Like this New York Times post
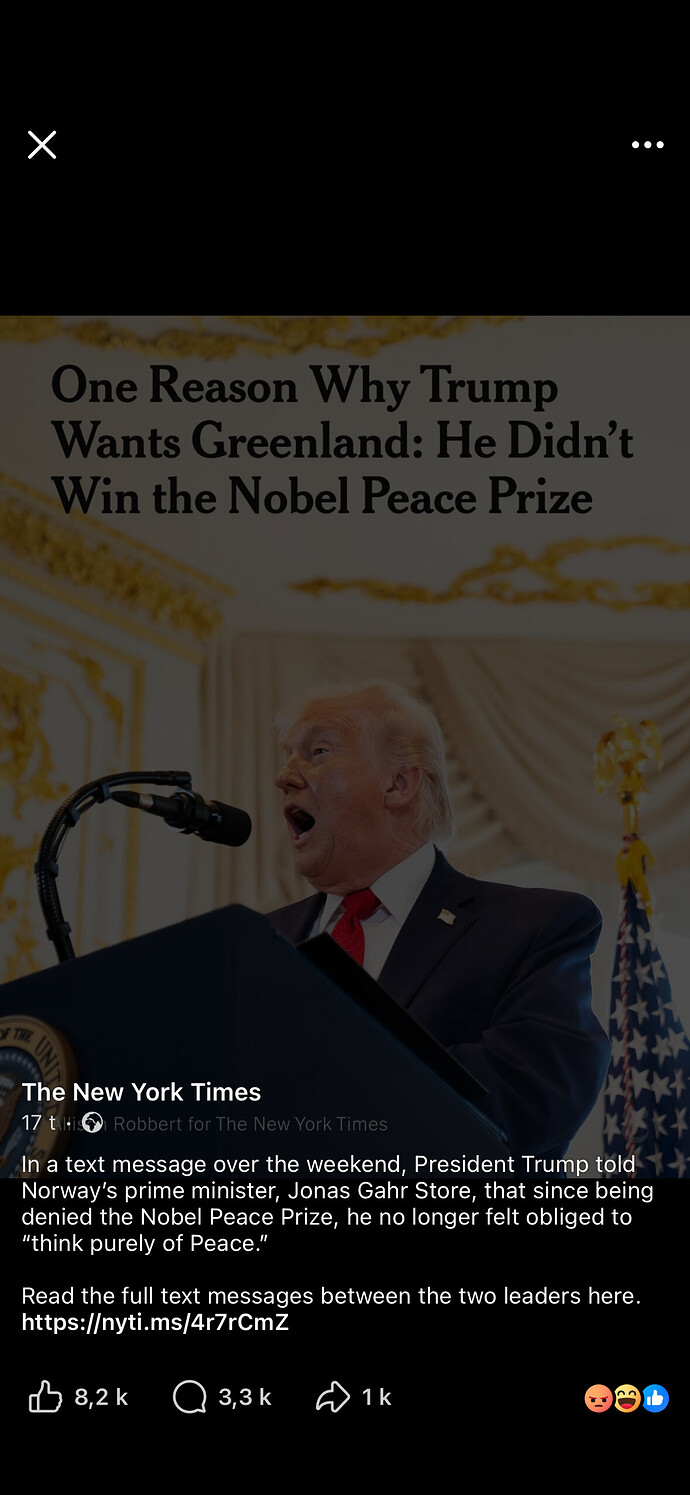Screen dimensions: 690x1495 [x=46, y=1396]
